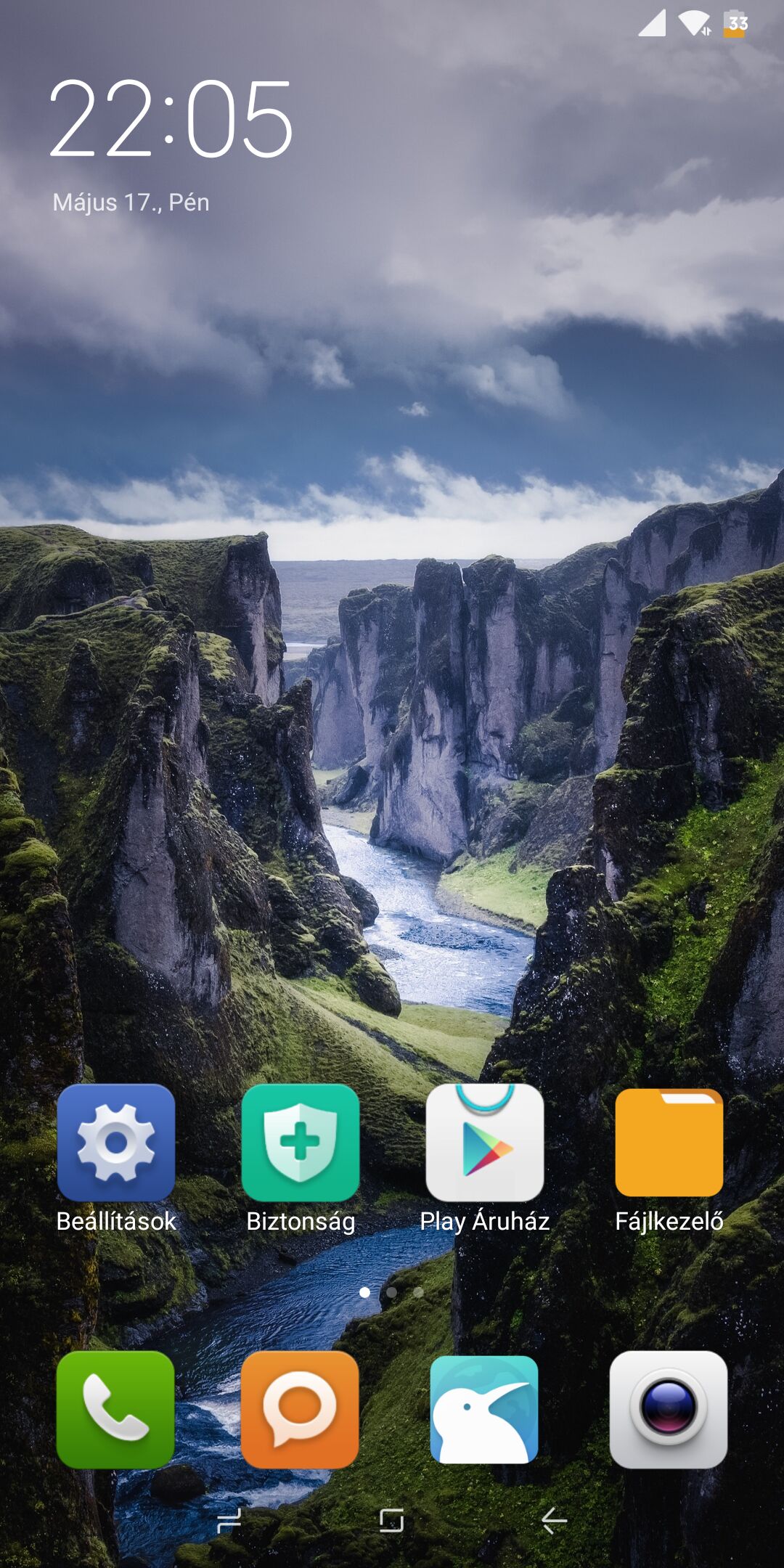Open the orange Messages app
Image resolution: width=784 pixels, height=1568 pixels.
coord(301,1410)
